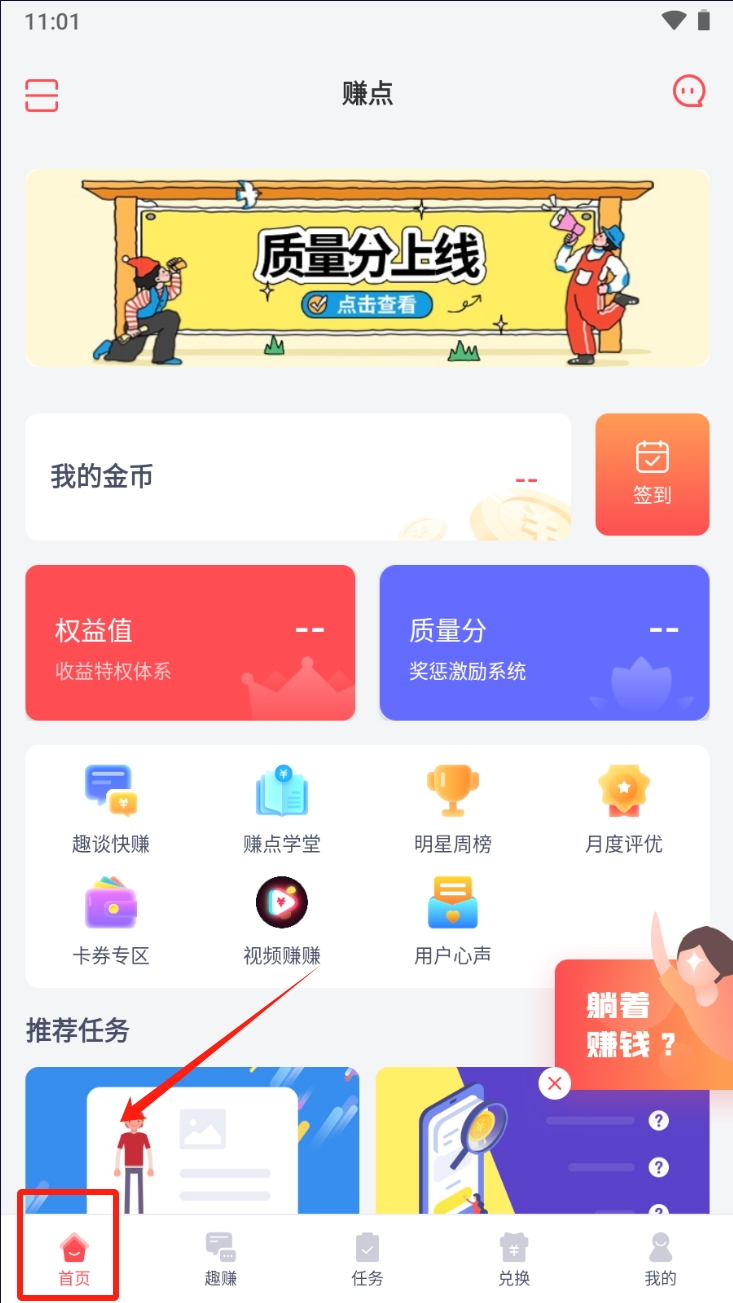Switch to the 任务 tab
Viewport: 733px width, 1303px height.
pyautogui.click(x=367, y=1258)
